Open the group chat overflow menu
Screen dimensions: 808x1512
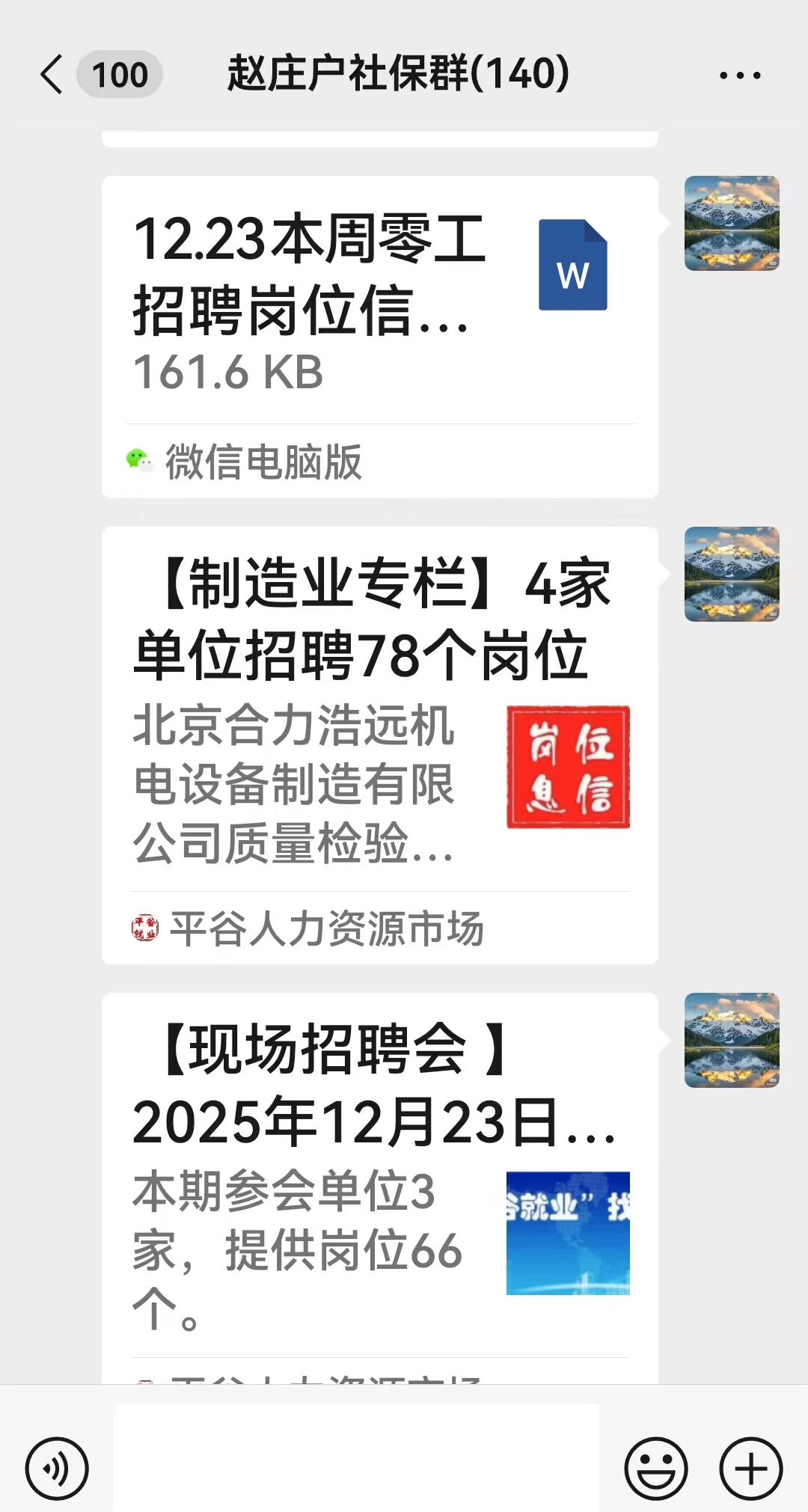739,75
